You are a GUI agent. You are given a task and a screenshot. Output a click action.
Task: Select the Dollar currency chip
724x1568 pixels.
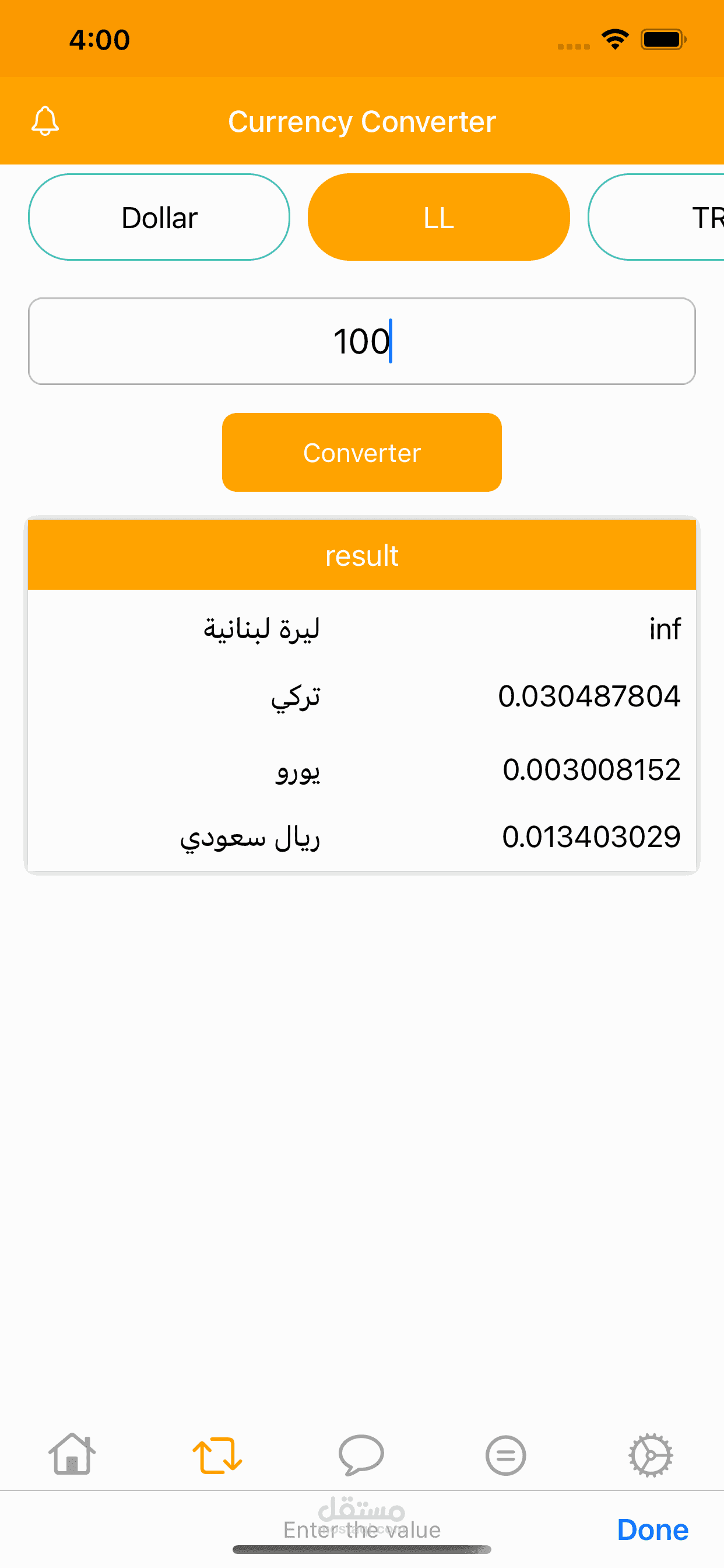[159, 218]
